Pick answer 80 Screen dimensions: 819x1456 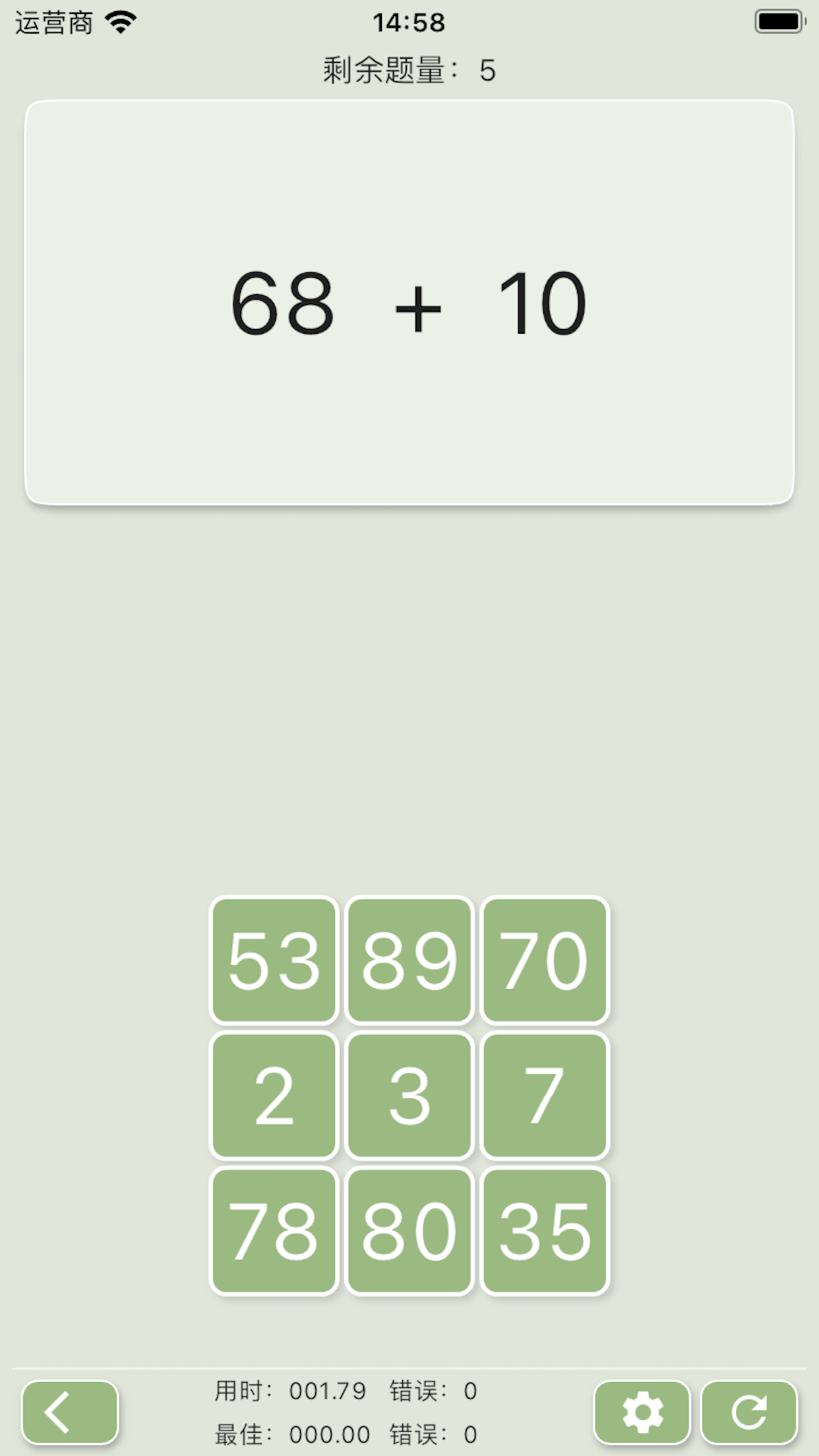409,1230
